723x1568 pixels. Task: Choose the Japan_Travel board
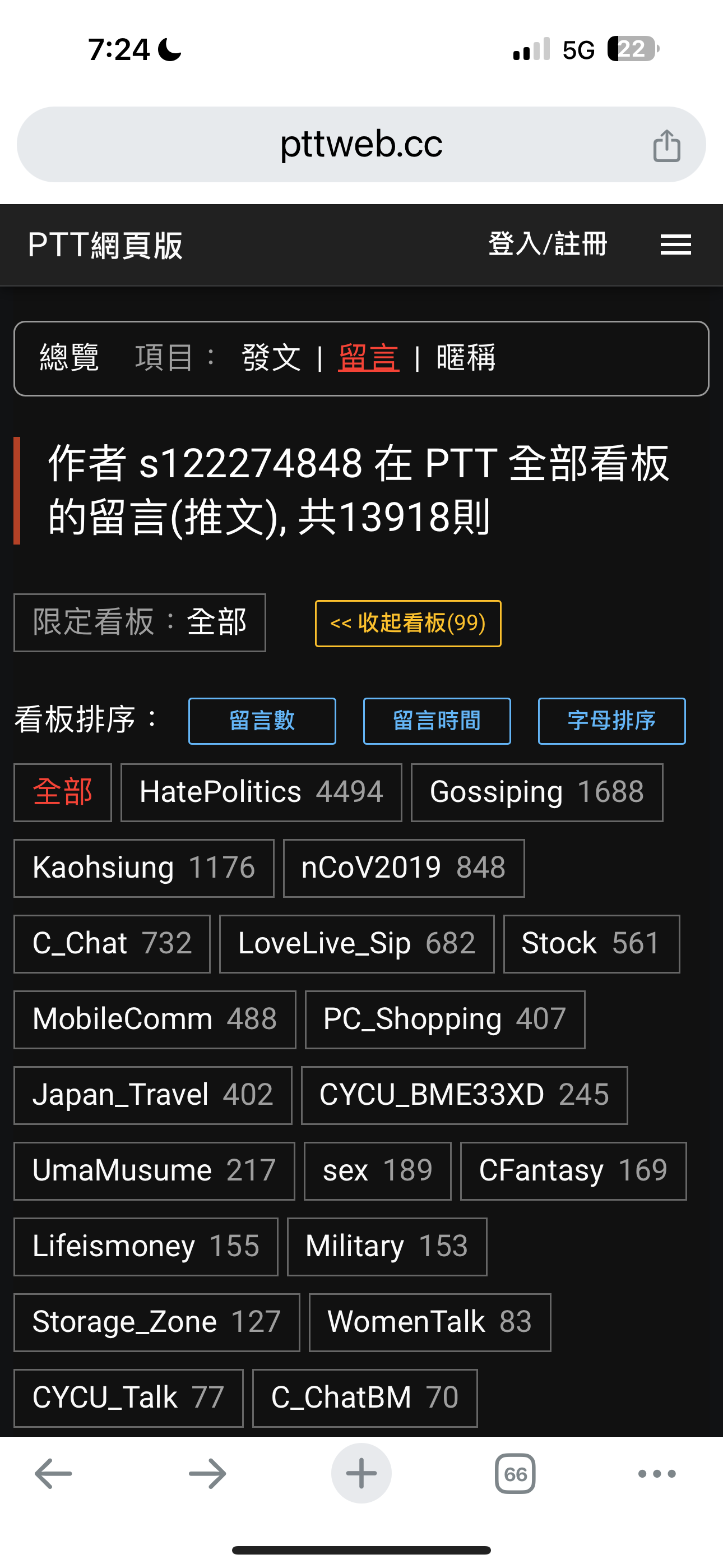coord(153,1095)
